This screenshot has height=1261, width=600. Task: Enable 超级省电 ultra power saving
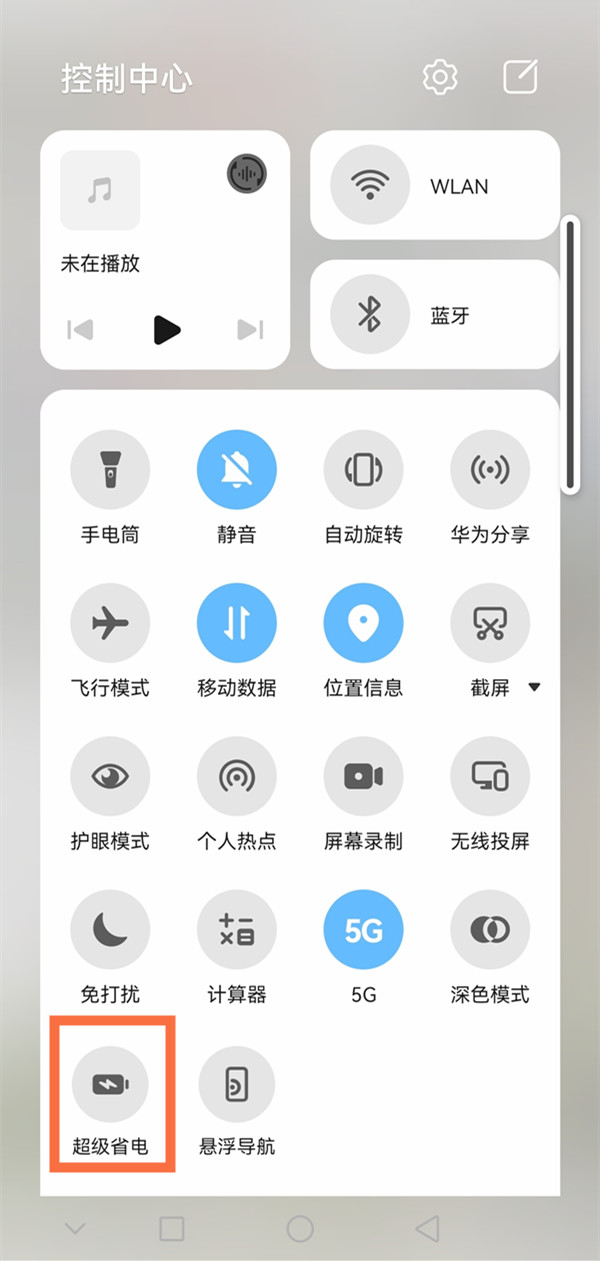pos(110,1084)
